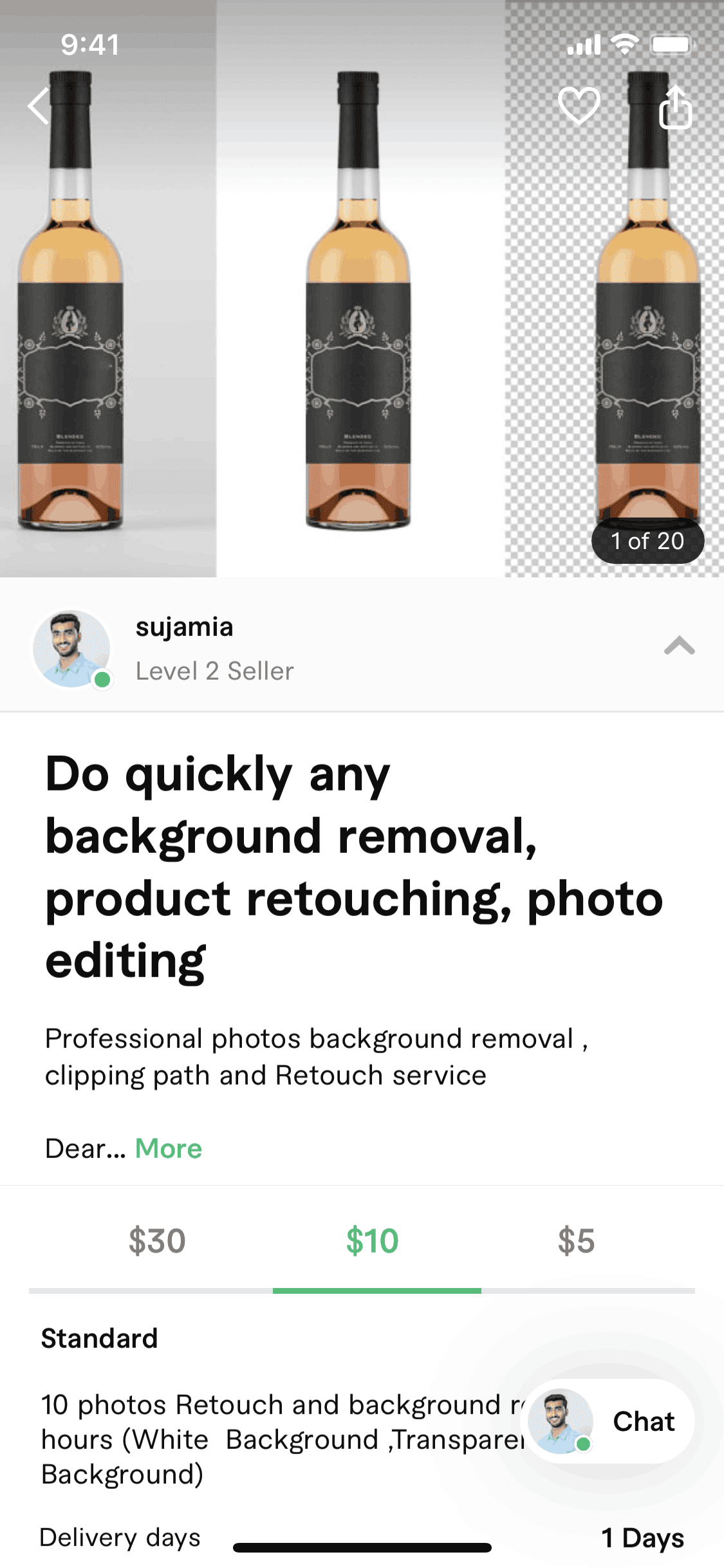Select the $10 package tab
The height and width of the screenshot is (1568, 724).
pyautogui.click(x=373, y=1241)
